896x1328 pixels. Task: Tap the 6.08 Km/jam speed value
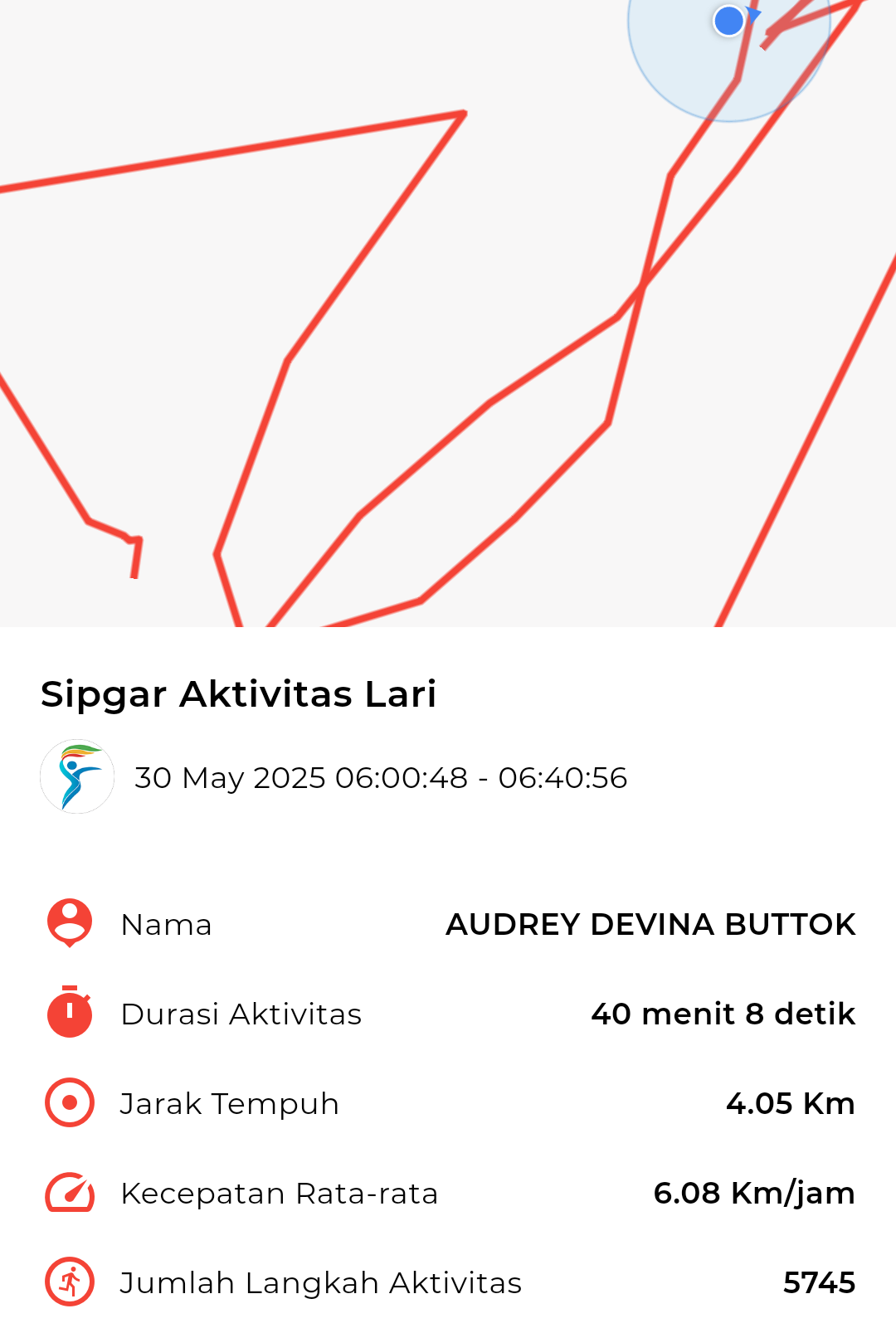click(754, 1193)
